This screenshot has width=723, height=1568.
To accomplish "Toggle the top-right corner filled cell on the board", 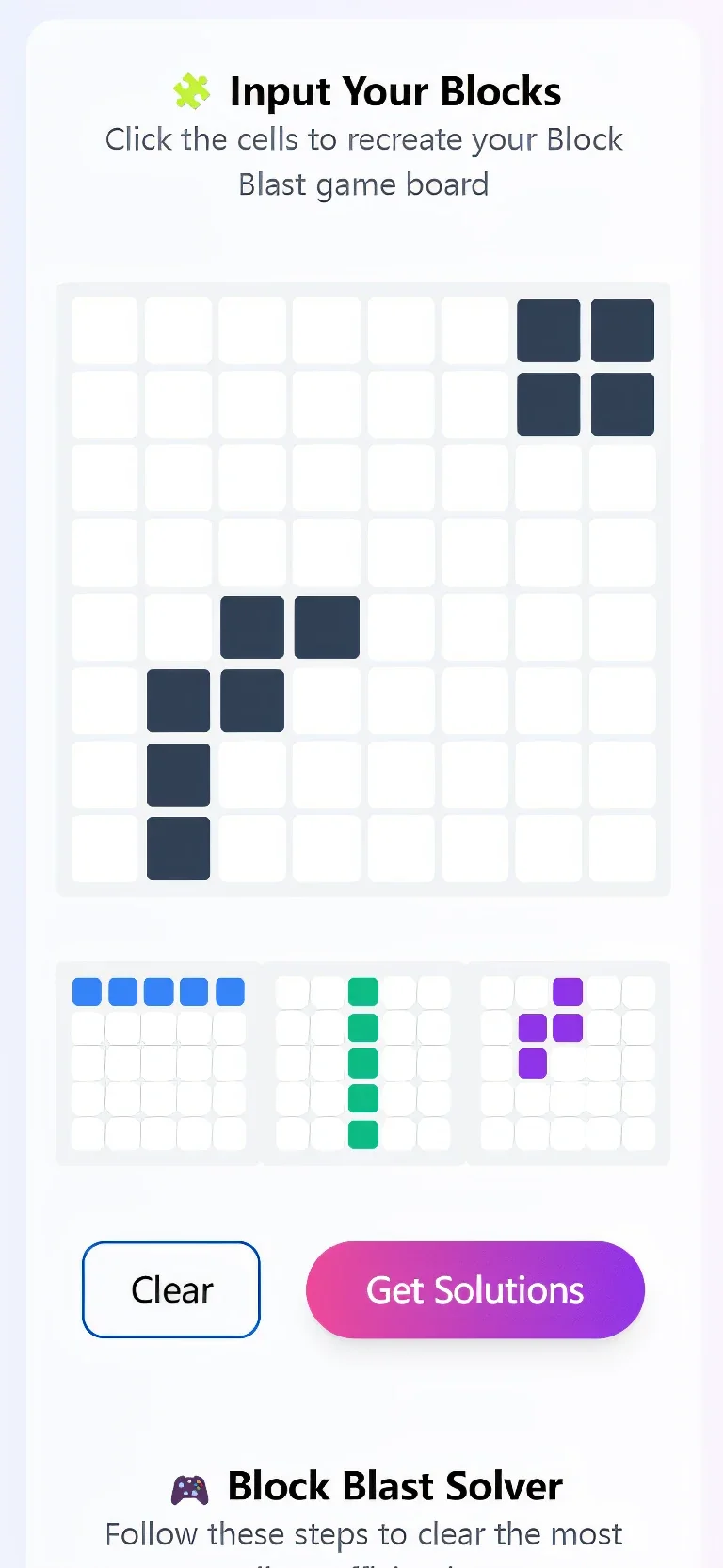I will point(622,329).
